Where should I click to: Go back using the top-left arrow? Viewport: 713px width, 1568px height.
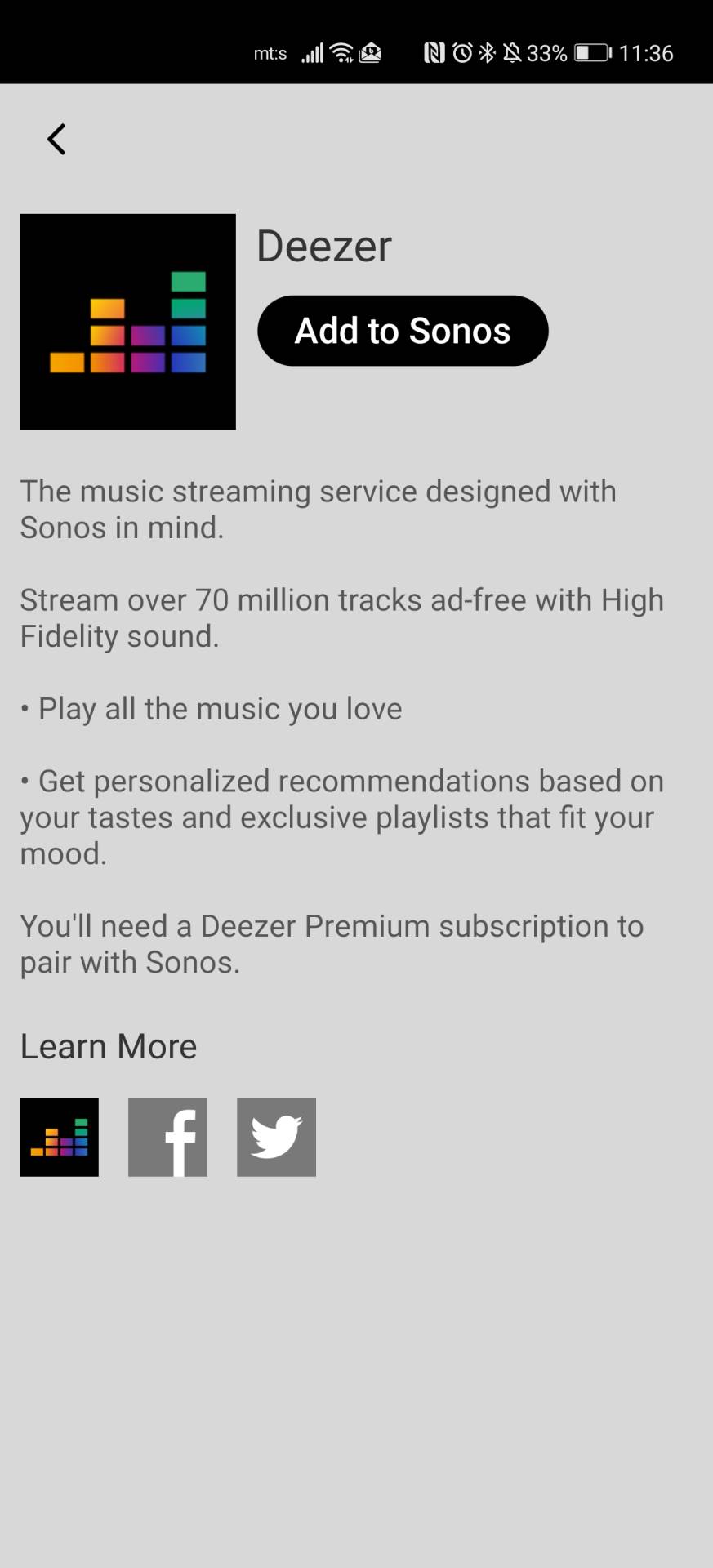point(56,139)
